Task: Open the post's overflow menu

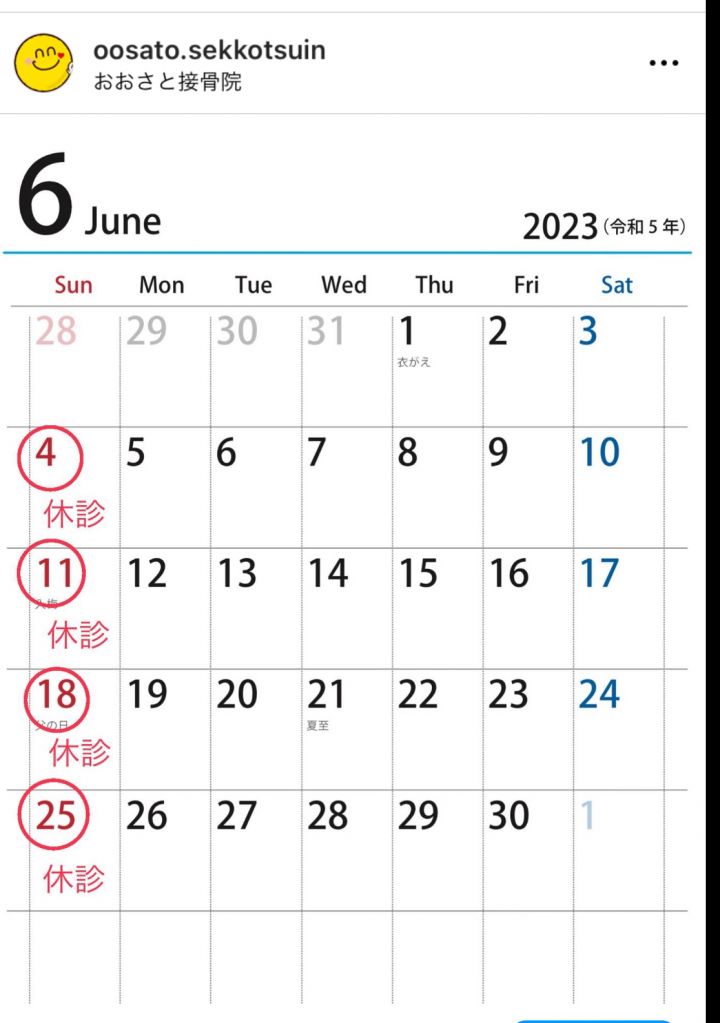Action: point(663,63)
